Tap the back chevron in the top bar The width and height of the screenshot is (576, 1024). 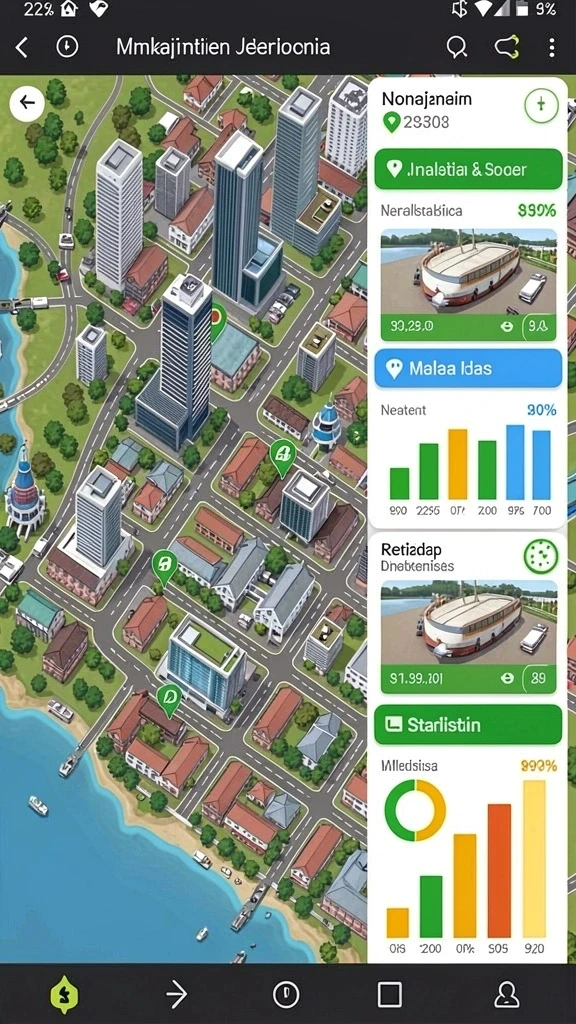[x=22, y=47]
